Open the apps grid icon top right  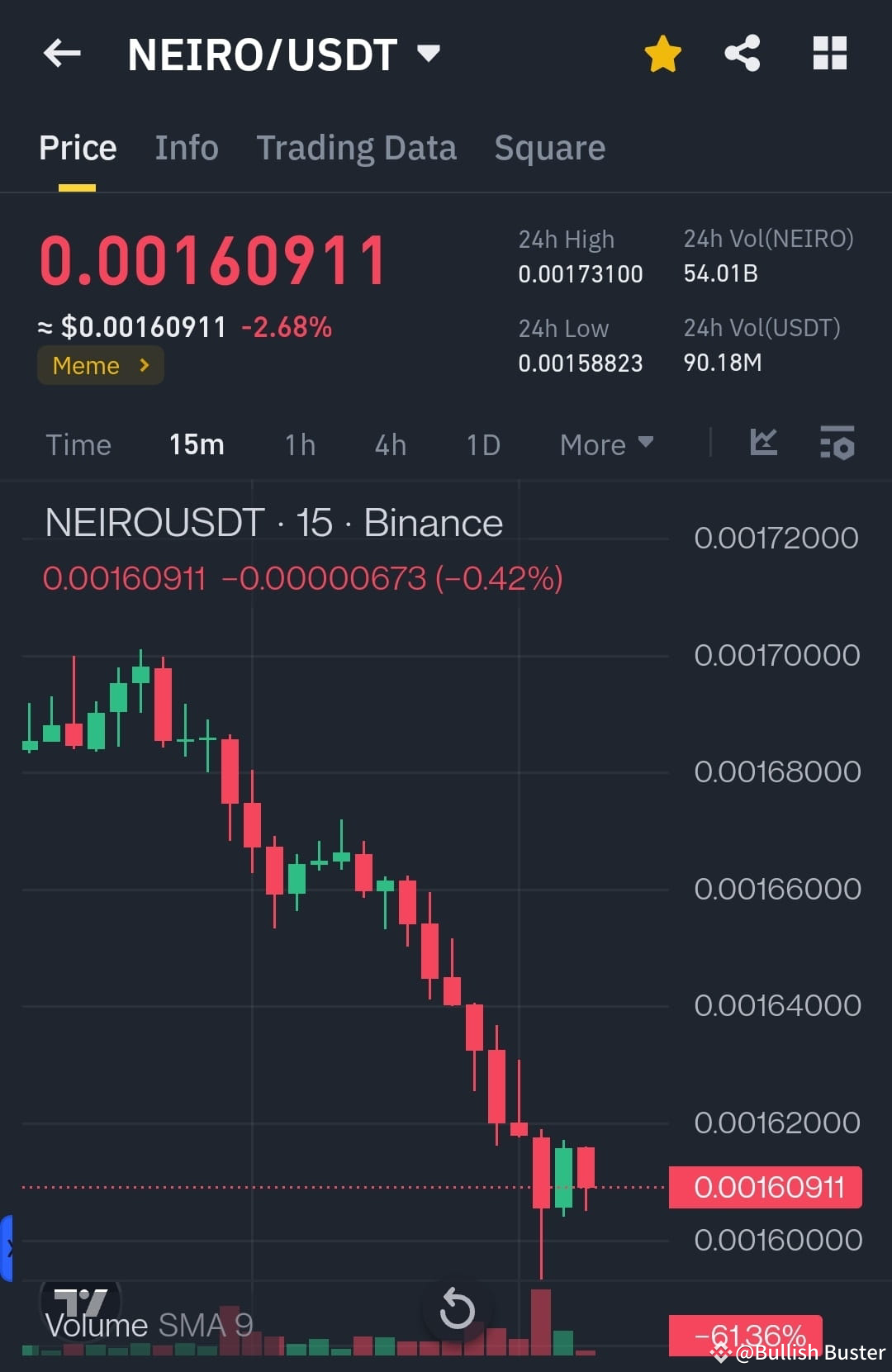[x=829, y=52]
